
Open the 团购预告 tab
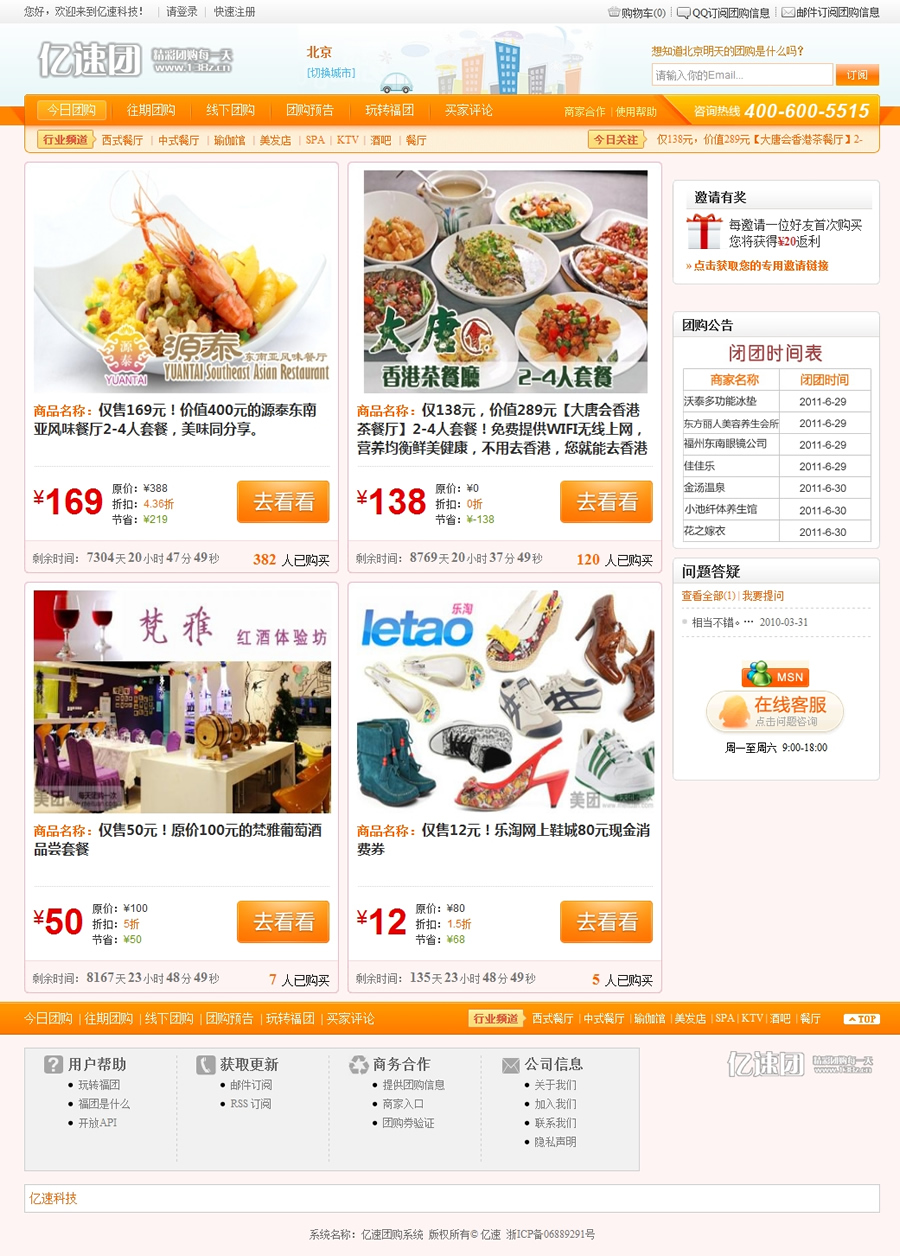(310, 110)
